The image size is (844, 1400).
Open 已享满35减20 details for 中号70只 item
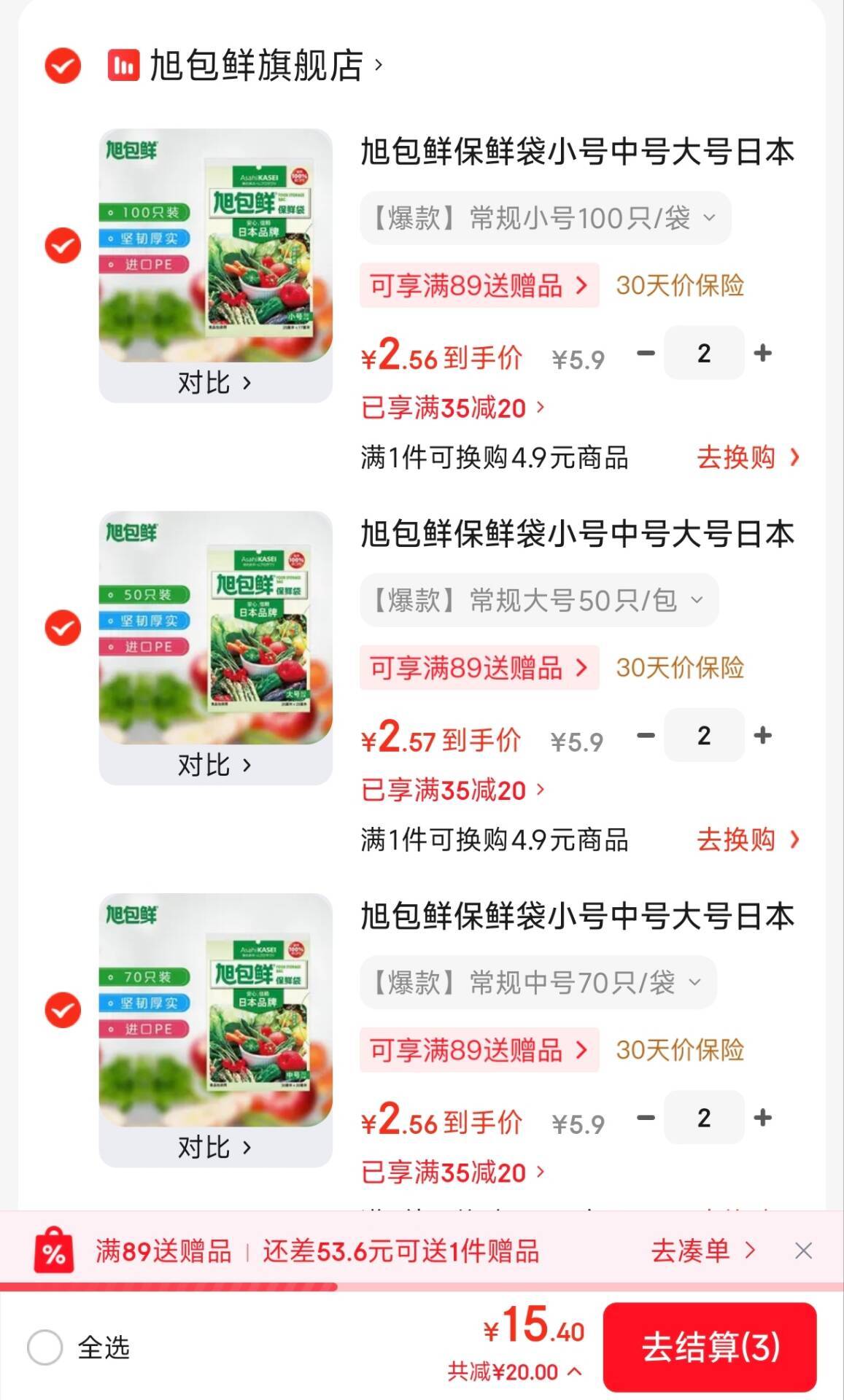[x=452, y=1172]
